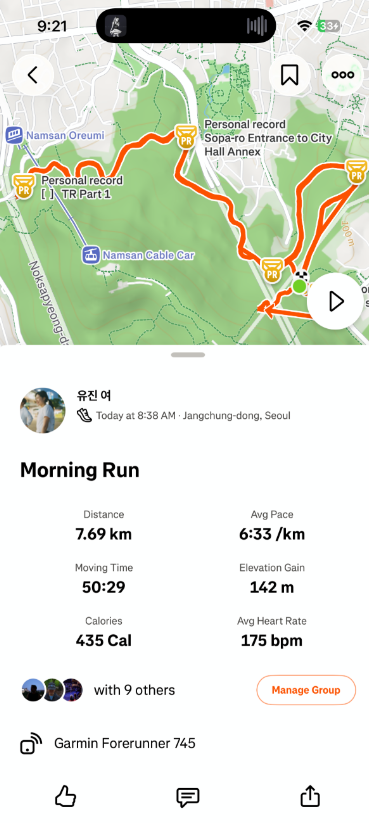This screenshot has width=369, height=823.
Task: Give kudos with the thumbs-up icon
Action: [66, 796]
